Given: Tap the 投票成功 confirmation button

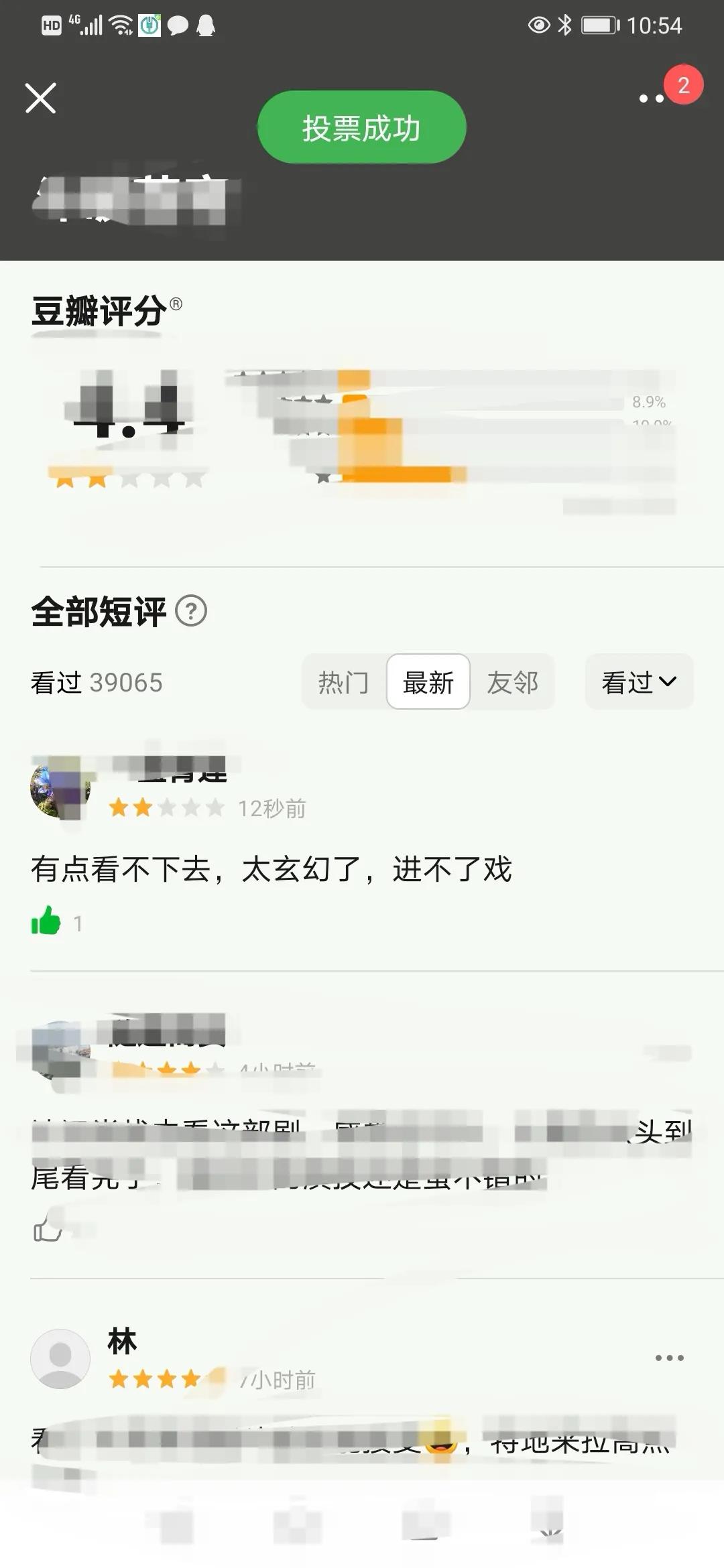Looking at the screenshot, I should coord(361,128).
